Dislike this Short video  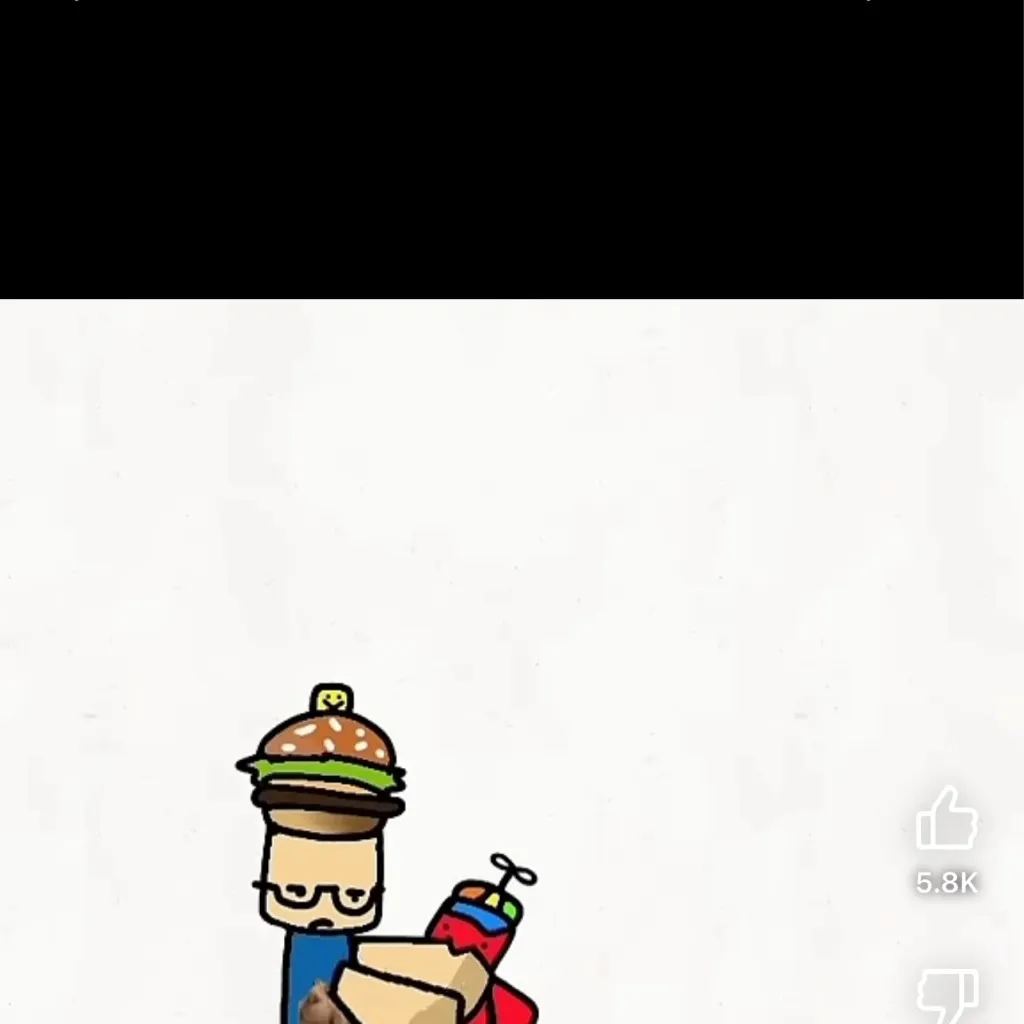click(x=946, y=995)
